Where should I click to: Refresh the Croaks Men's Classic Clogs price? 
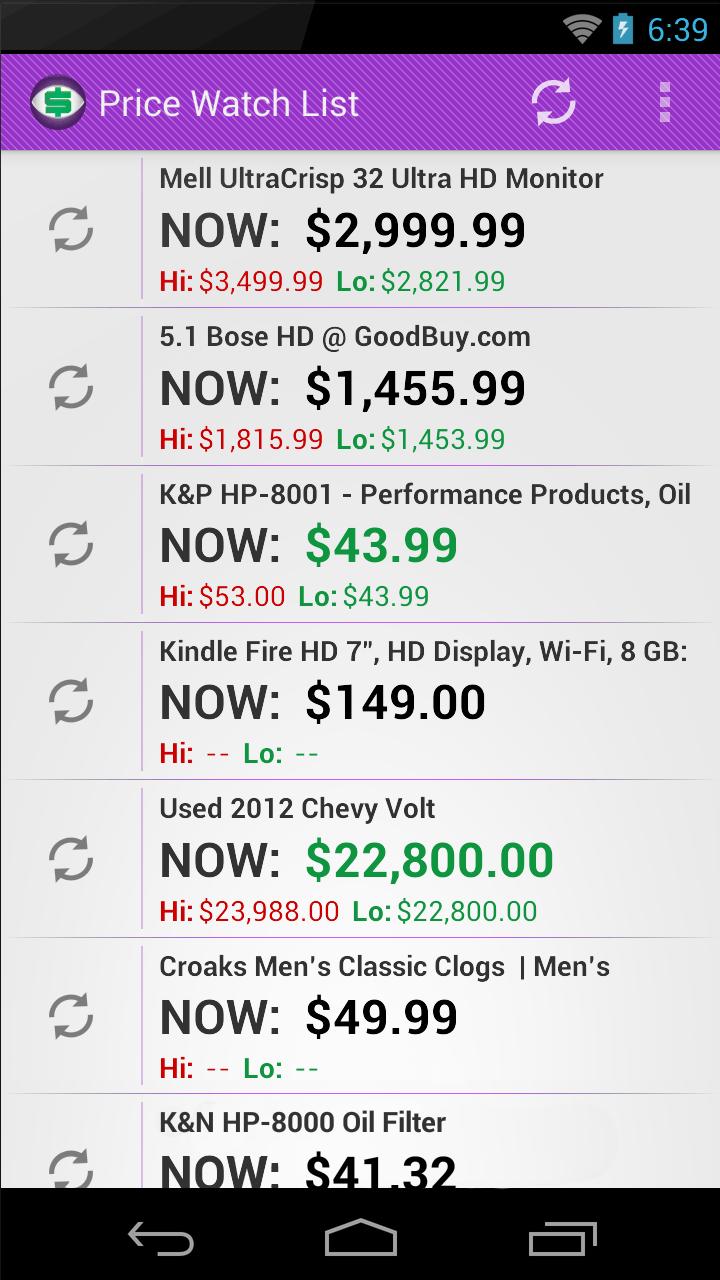[x=71, y=1015]
